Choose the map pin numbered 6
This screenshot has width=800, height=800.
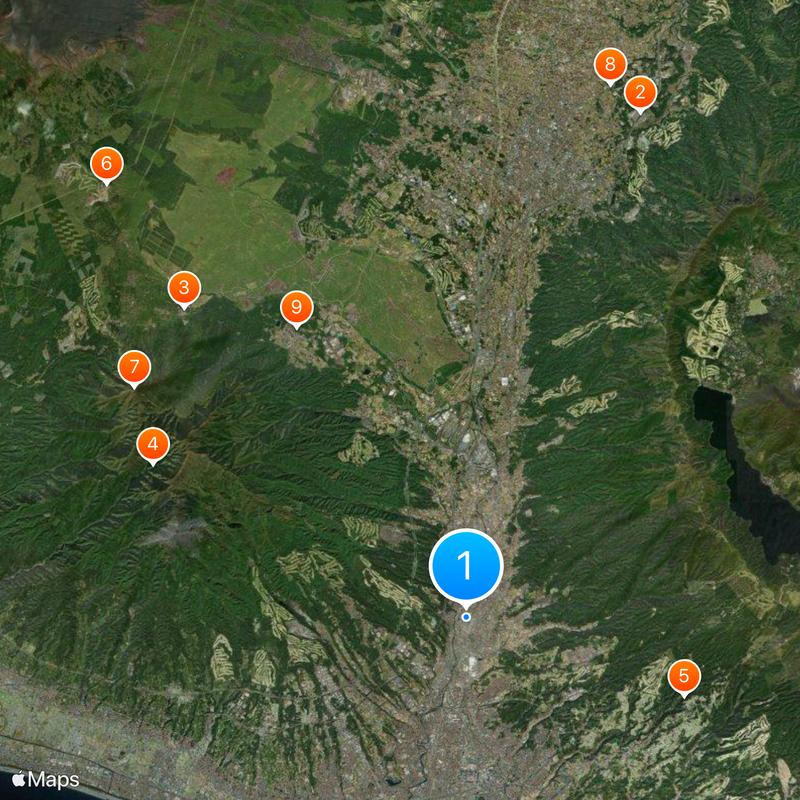[x=107, y=162]
